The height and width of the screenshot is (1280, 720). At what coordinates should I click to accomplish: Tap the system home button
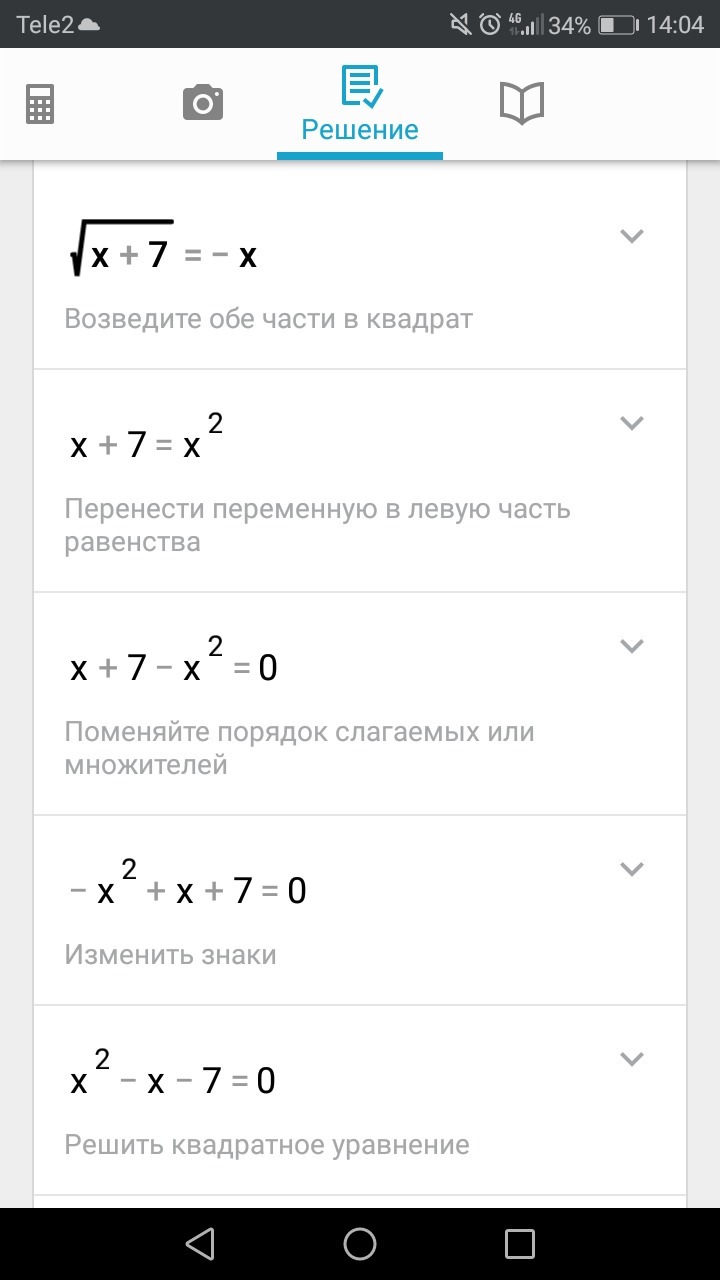[360, 1243]
